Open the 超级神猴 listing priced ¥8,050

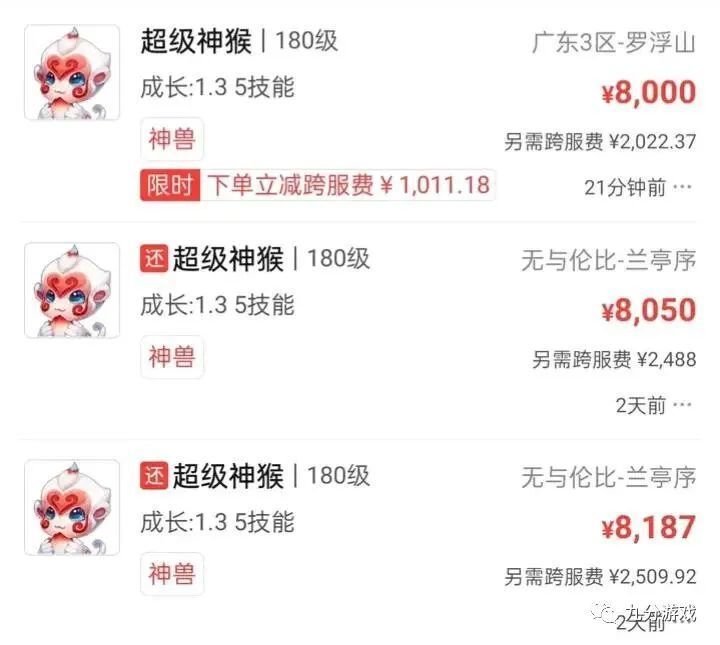[x=228, y=259]
